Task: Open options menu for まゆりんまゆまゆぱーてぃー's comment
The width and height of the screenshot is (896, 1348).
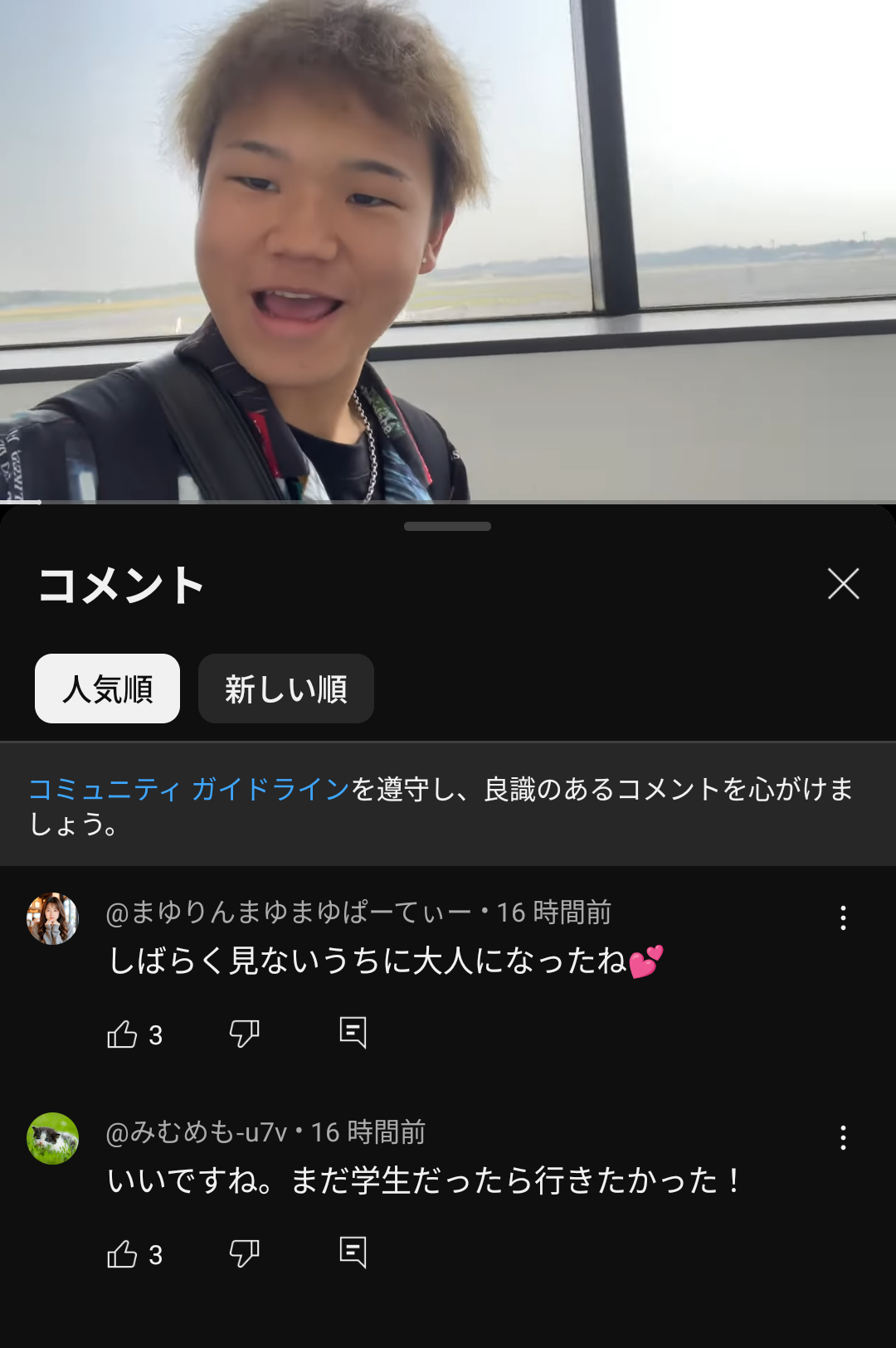Action: [x=843, y=917]
